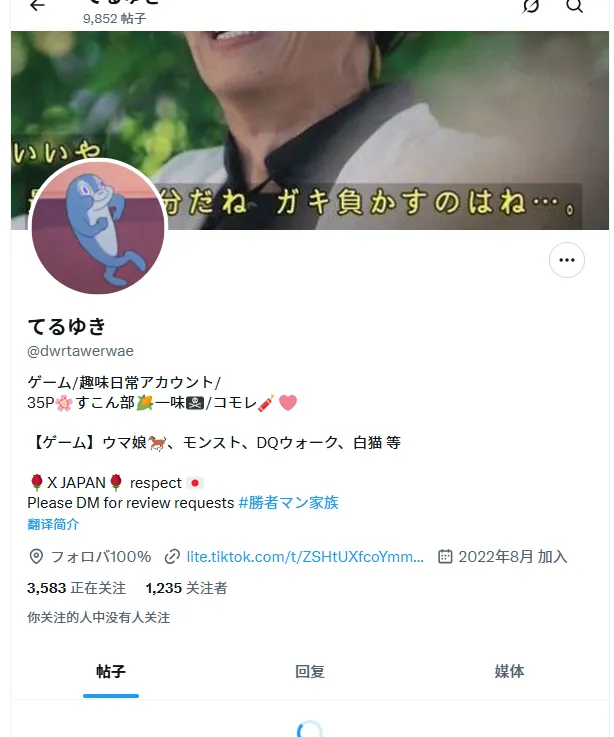Screen dimensions: 614x737
Task: Open the #勝者マン家族 hashtag
Action: point(288,503)
